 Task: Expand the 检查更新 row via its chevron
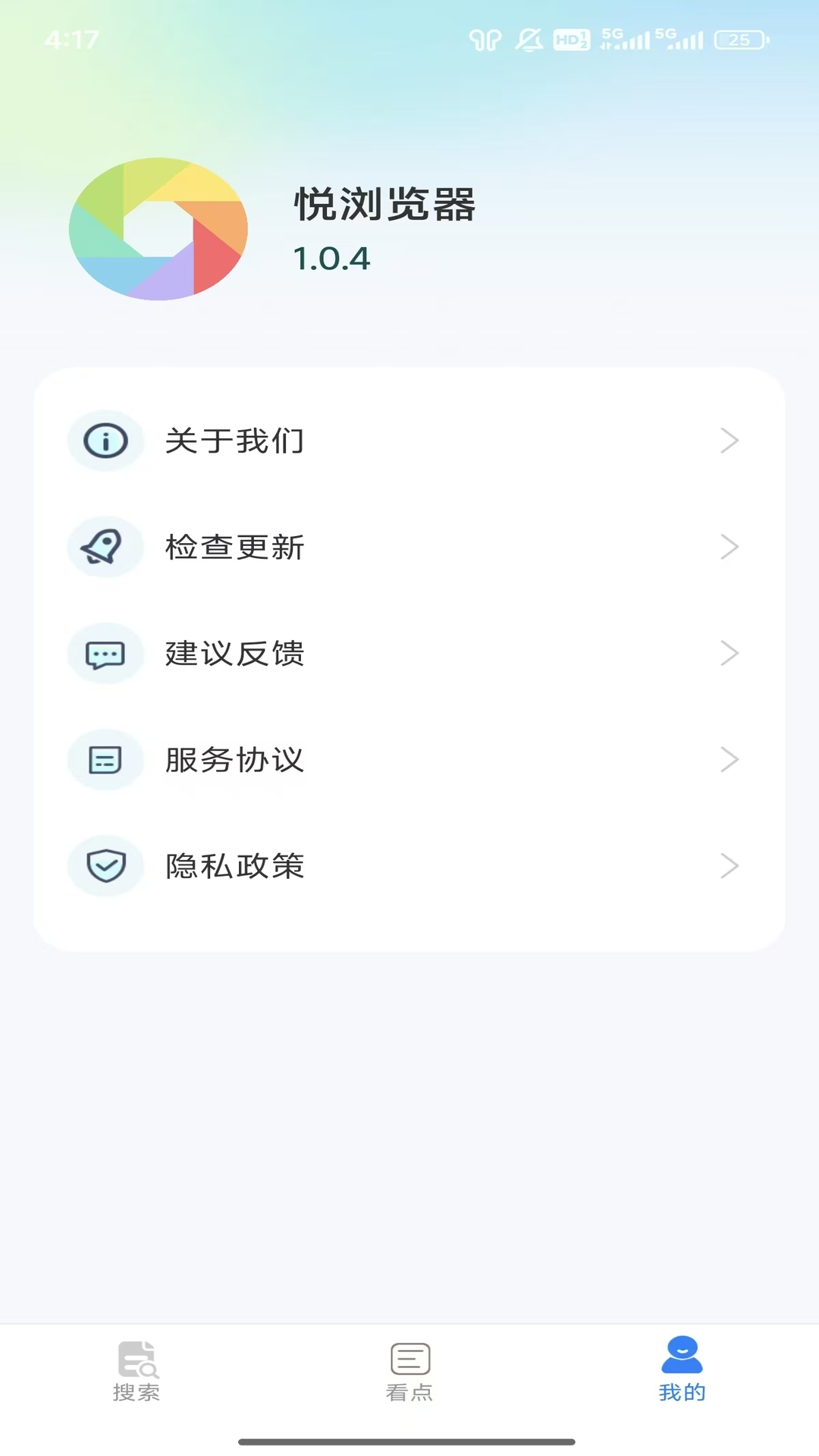(x=729, y=547)
